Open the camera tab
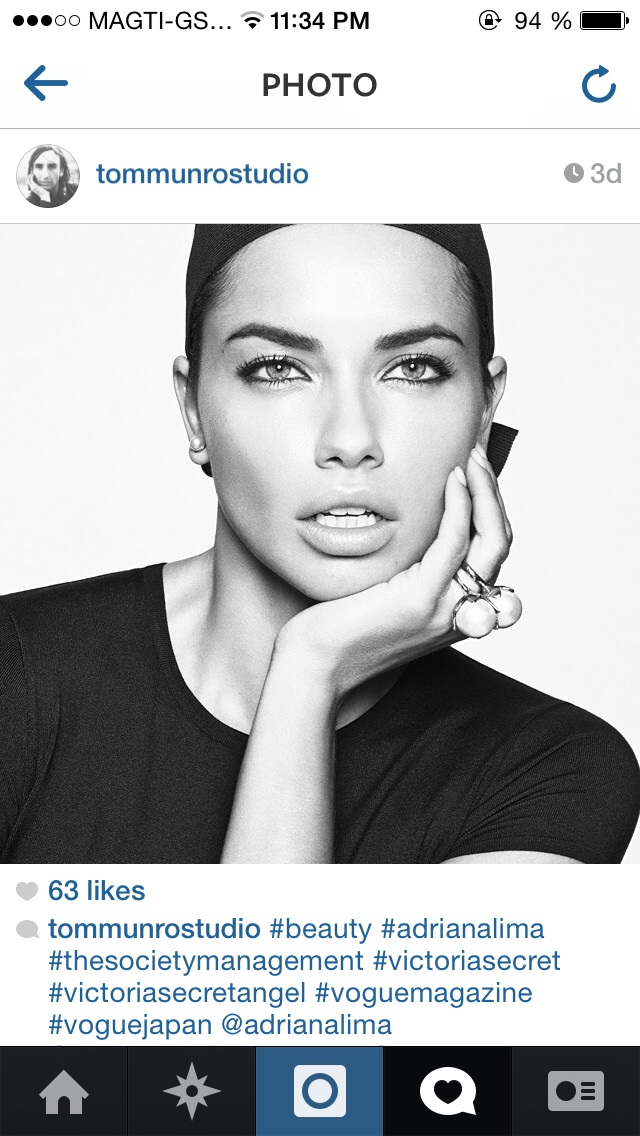Screen dimensions: 640x1136 320,1092
